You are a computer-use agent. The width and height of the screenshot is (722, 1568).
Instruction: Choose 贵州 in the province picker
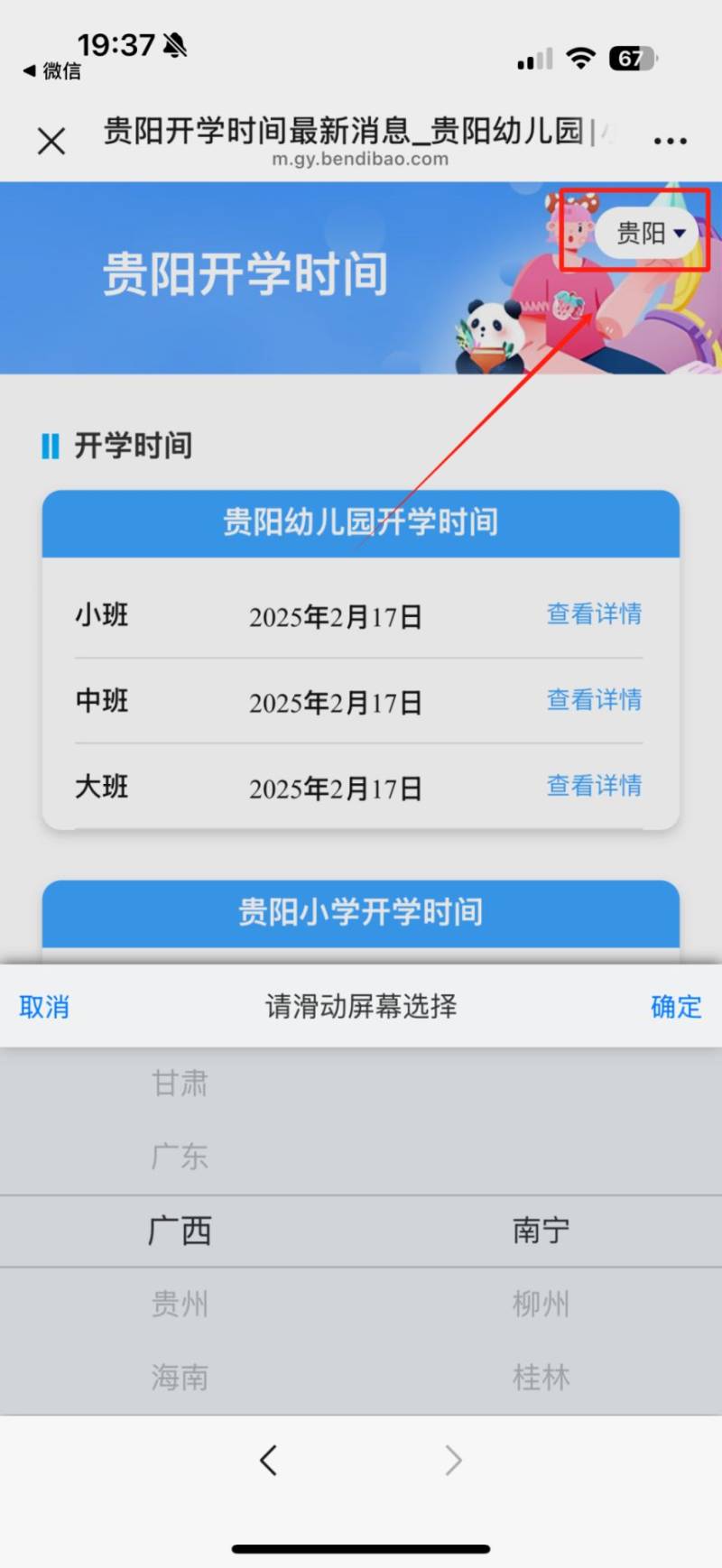[x=180, y=1304]
